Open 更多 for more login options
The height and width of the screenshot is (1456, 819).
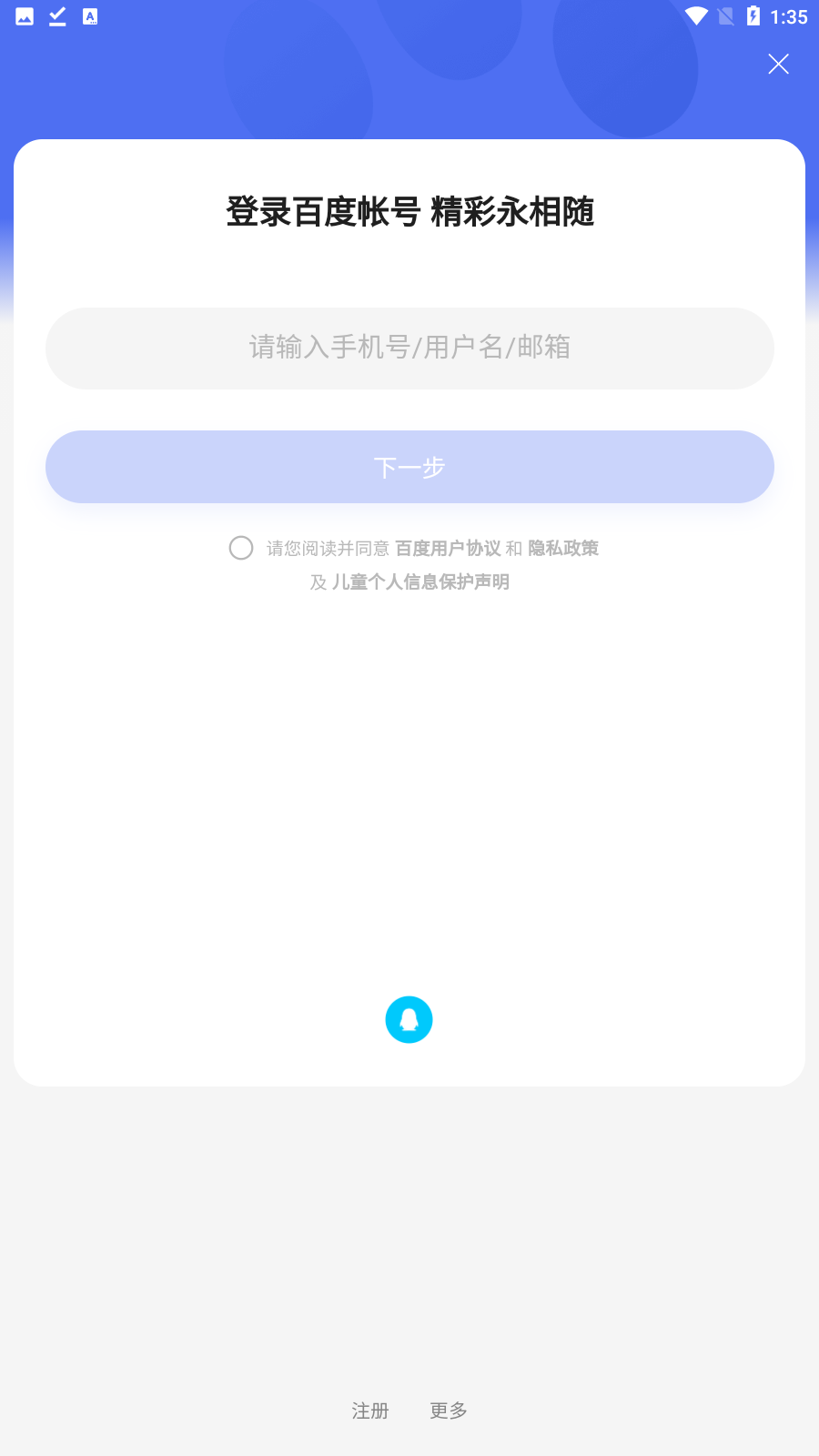[x=449, y=1410]
